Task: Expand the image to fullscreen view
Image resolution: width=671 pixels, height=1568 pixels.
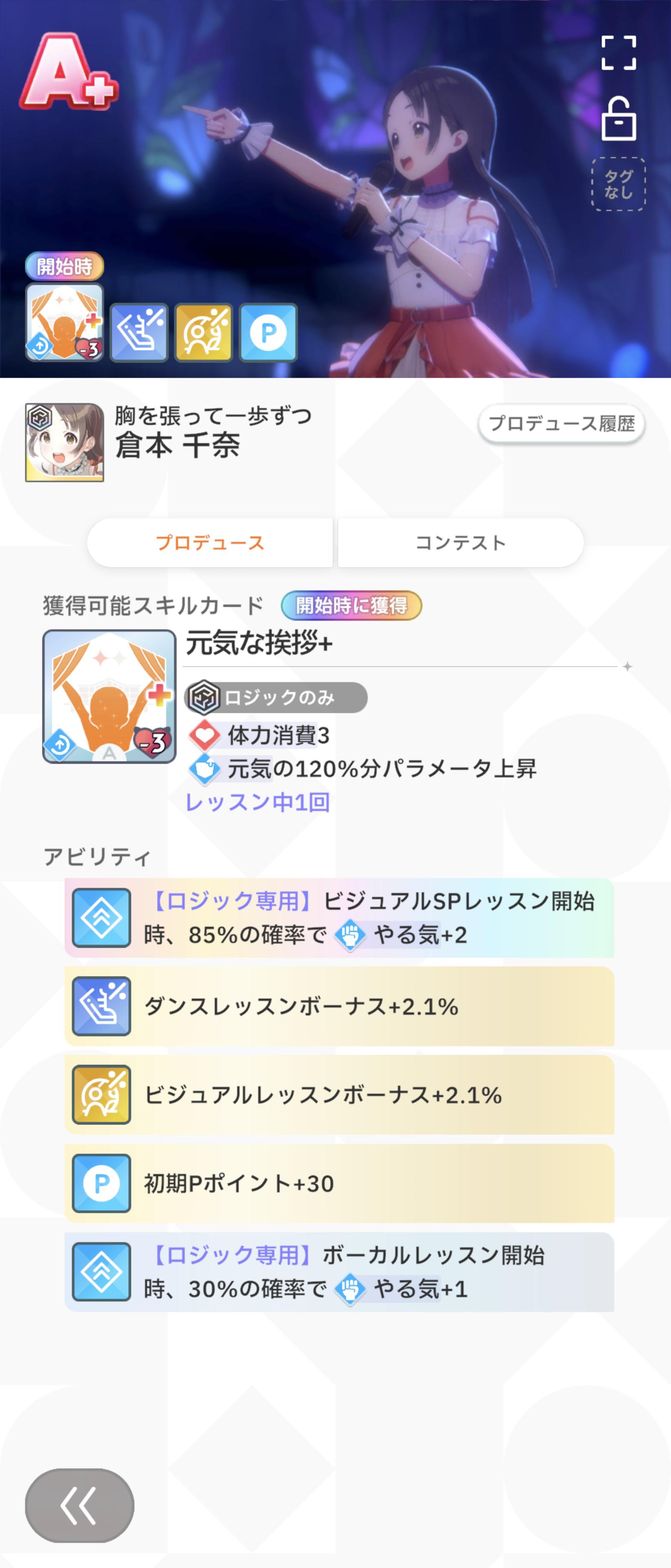Action: [x=618, y=53]
